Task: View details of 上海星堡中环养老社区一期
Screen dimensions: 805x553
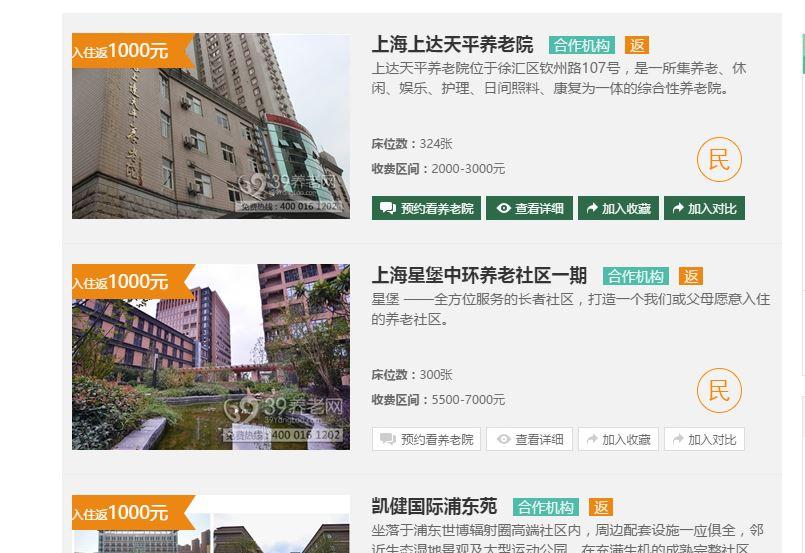Action: pos(529,439)
